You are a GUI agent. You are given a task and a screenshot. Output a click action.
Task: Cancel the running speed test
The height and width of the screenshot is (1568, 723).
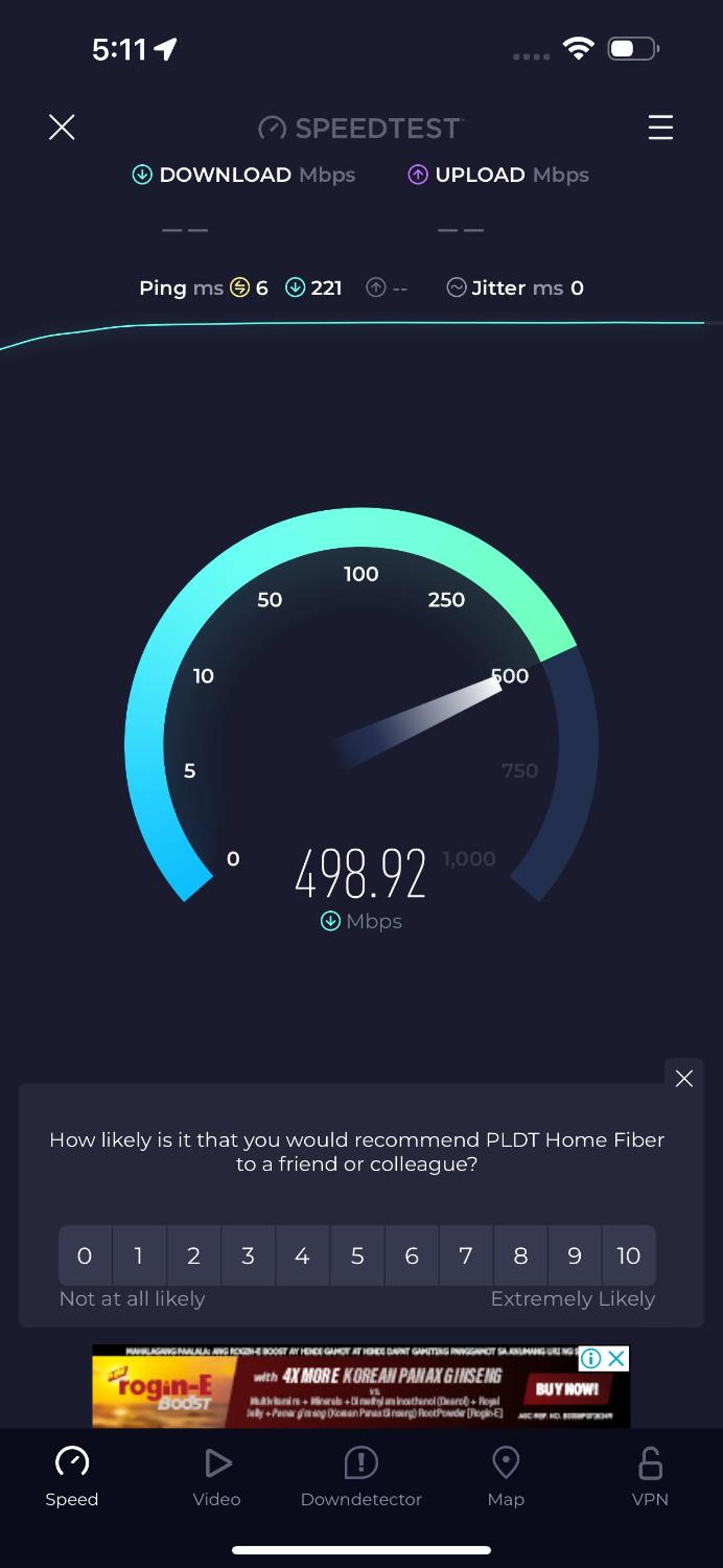point(62,127)
